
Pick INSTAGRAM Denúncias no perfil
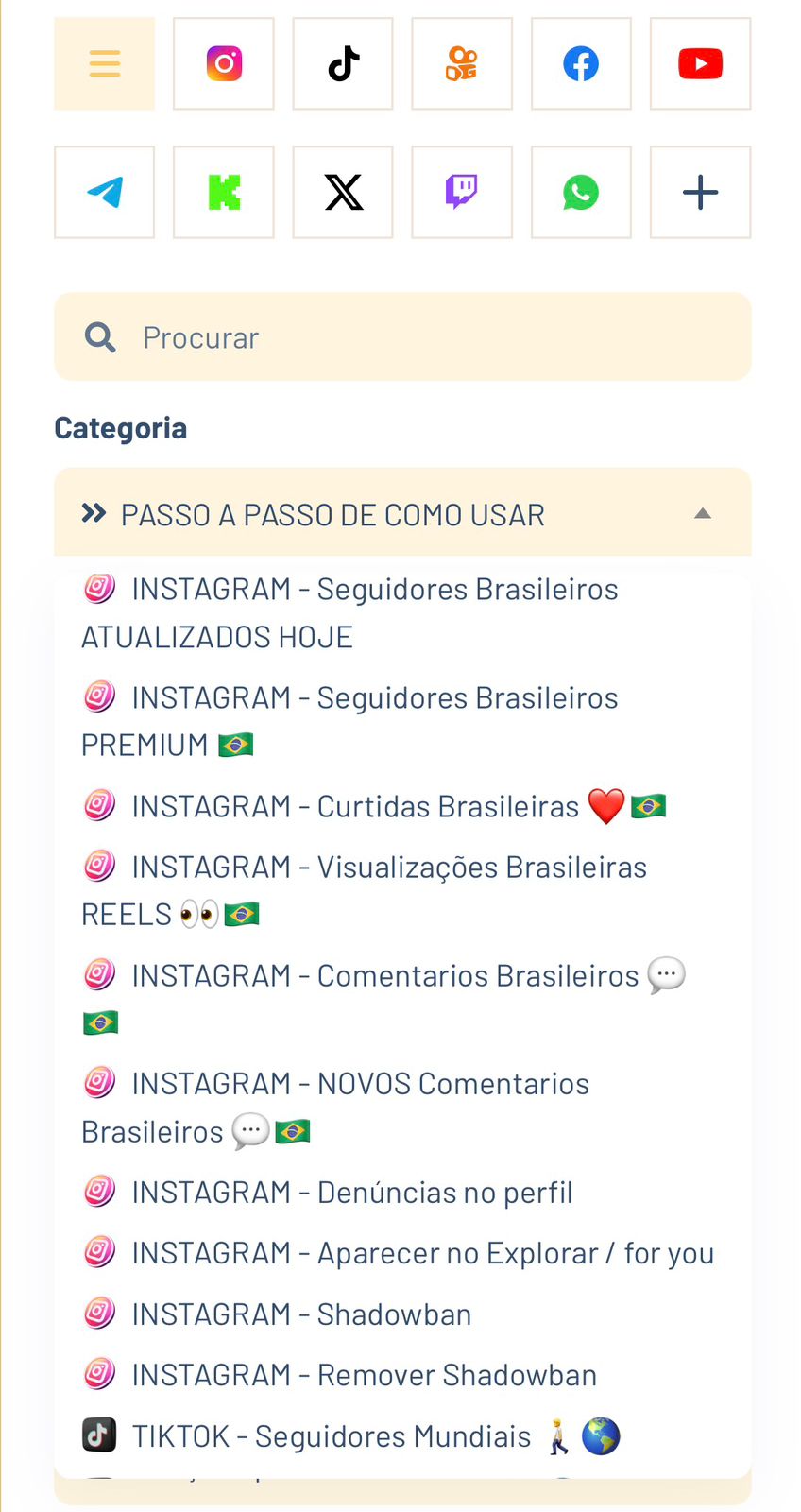pos(351,1193)
